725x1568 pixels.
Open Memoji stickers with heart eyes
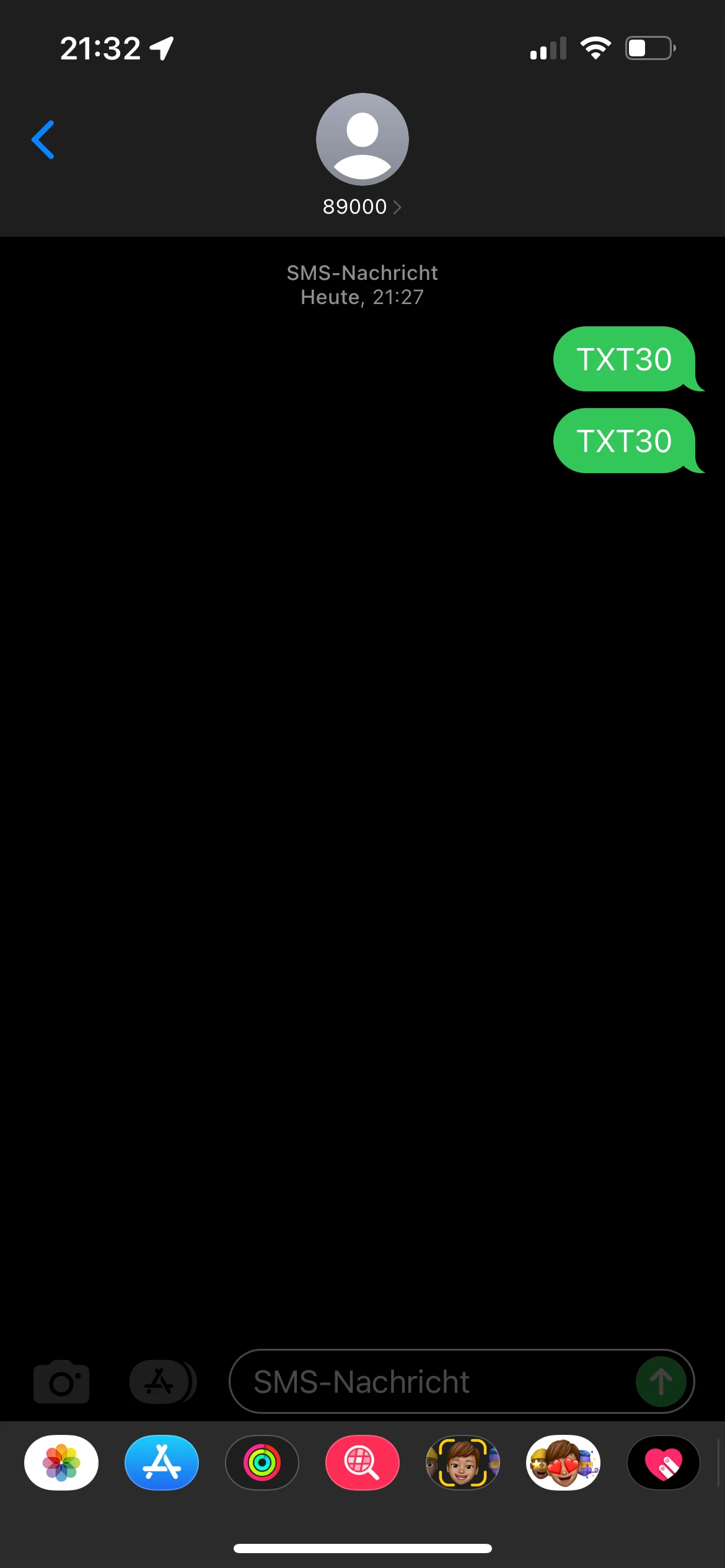coord(563,1463)
